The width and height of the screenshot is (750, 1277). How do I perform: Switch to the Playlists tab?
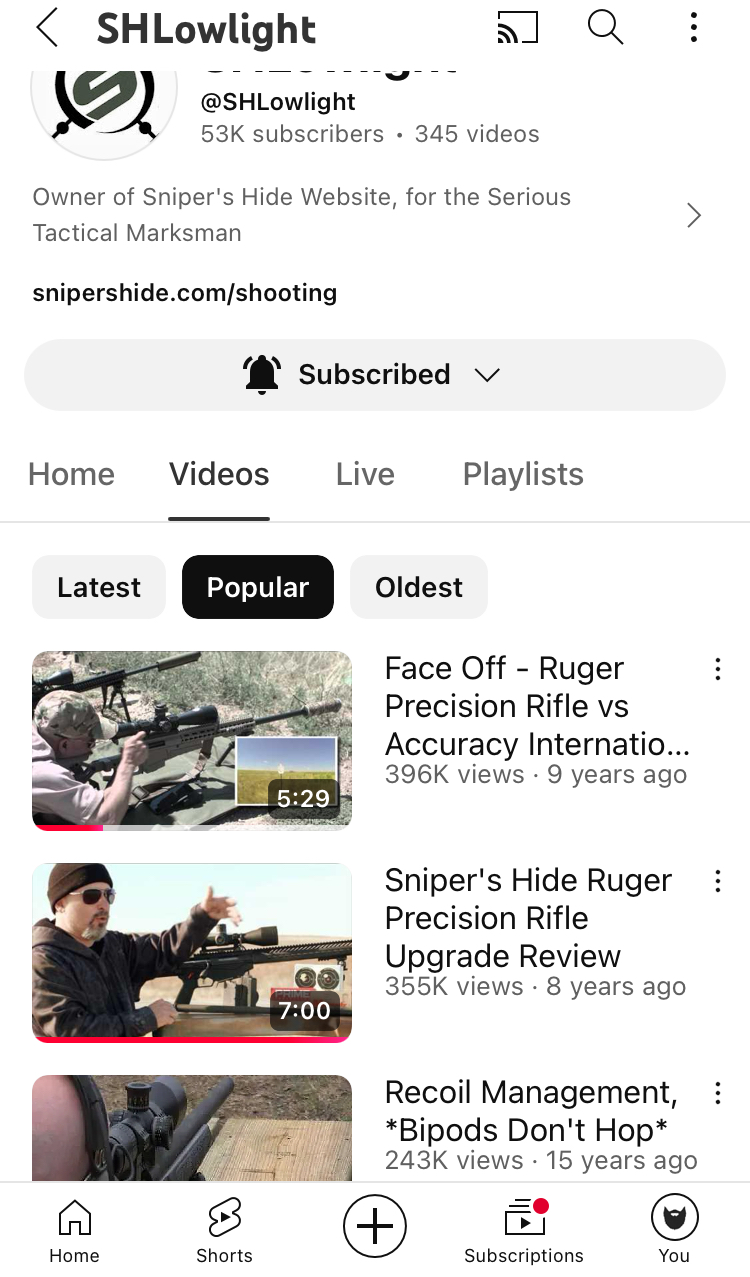523,474
